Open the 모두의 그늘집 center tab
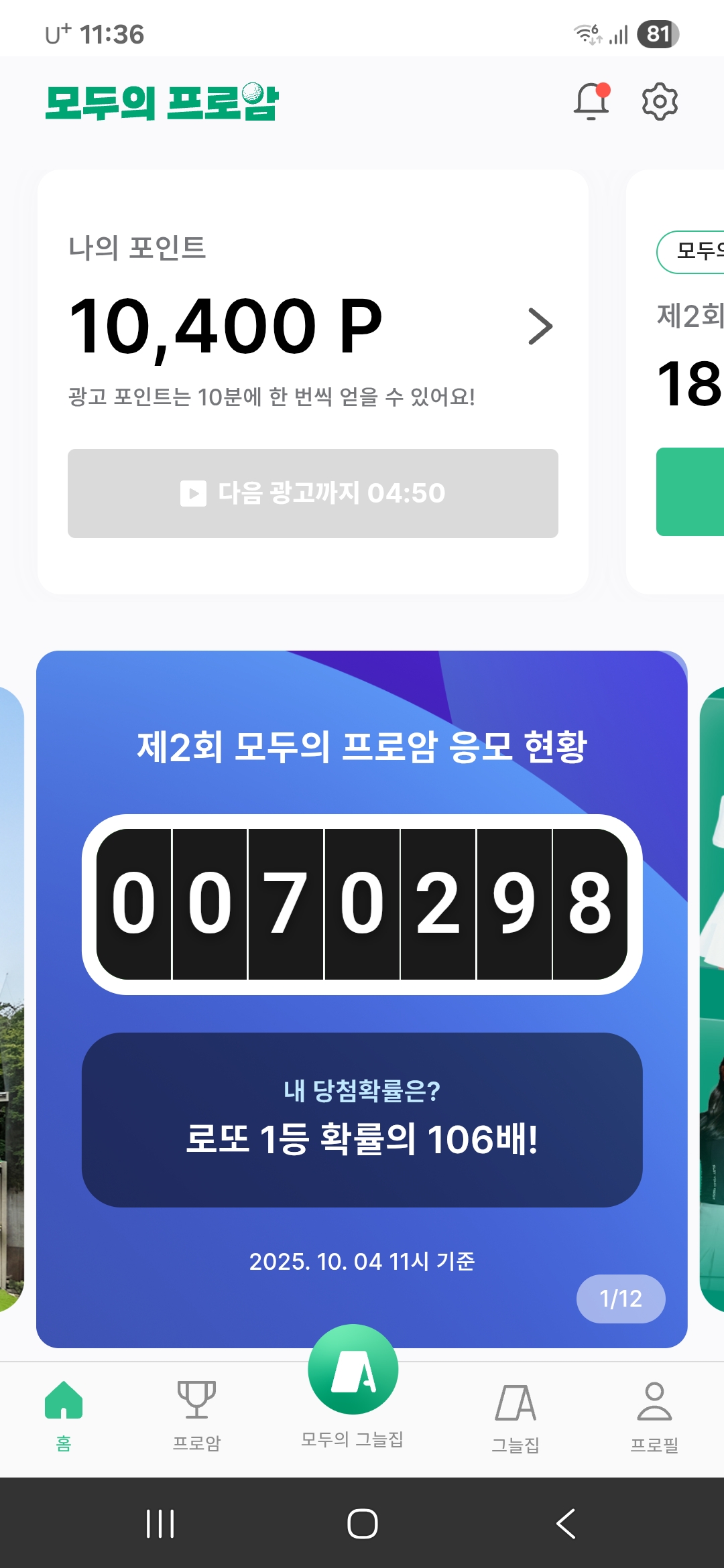The height and width of the screenshot is (1568, 724). (x=353, y=1380)
